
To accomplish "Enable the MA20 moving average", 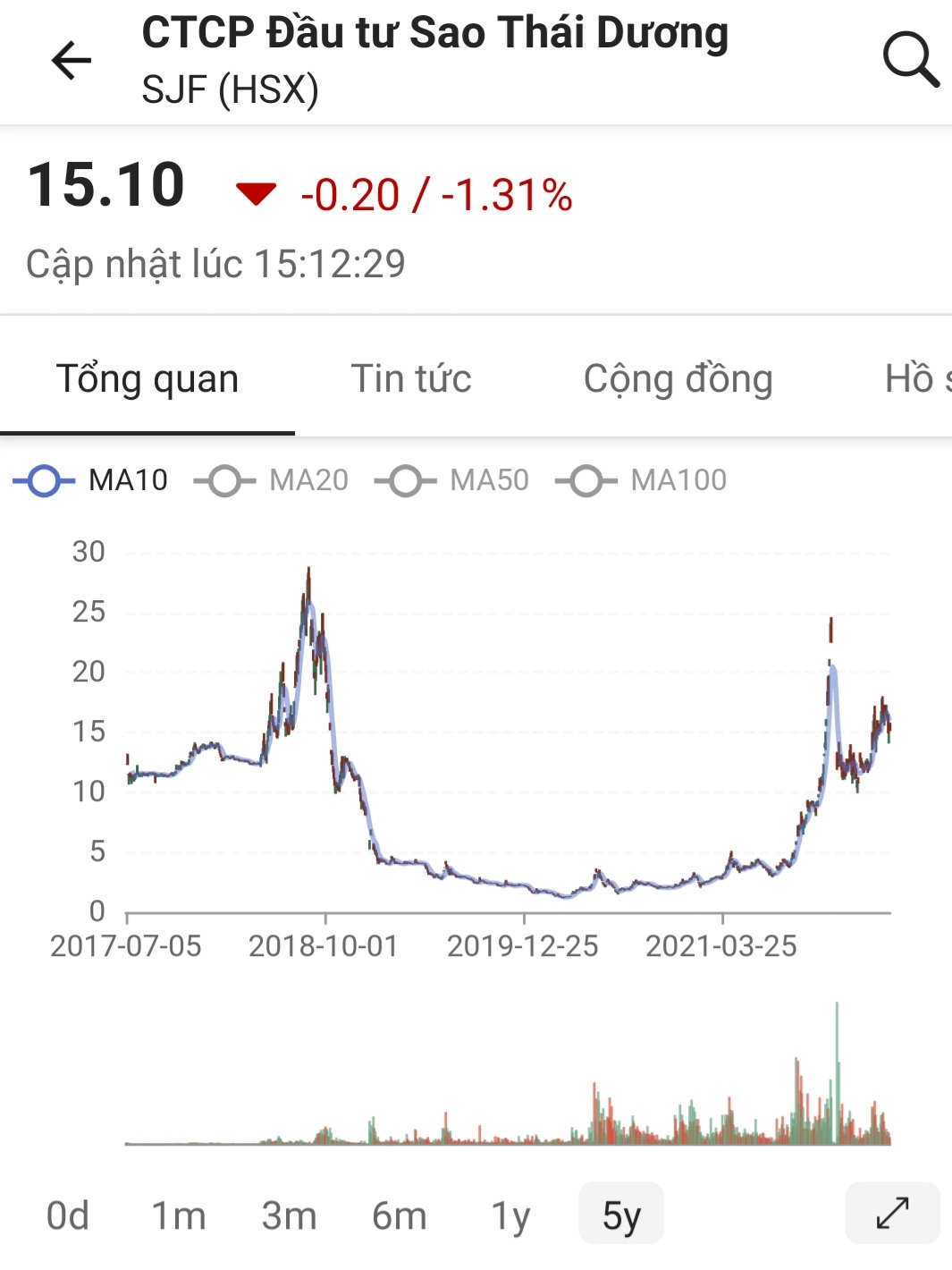I will pos(272,480).
